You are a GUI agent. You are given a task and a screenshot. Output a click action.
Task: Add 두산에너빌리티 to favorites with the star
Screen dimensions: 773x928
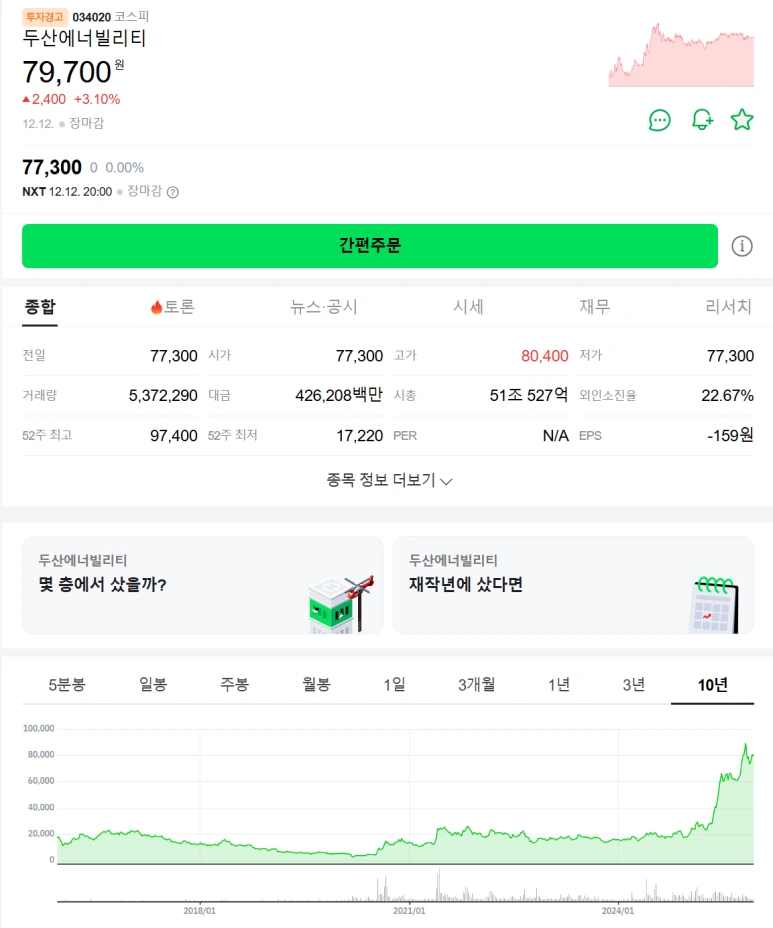click(x=742, y=120)
